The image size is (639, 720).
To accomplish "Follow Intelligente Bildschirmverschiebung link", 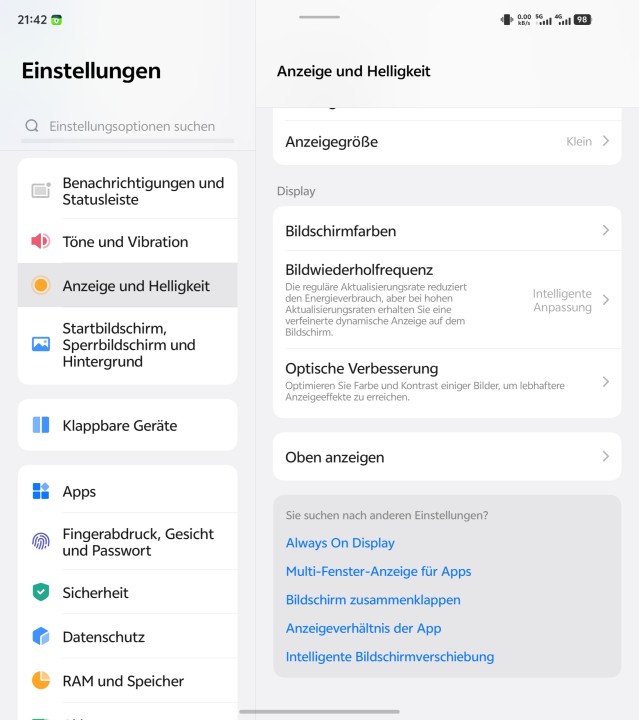I will (x=390, y=657).
